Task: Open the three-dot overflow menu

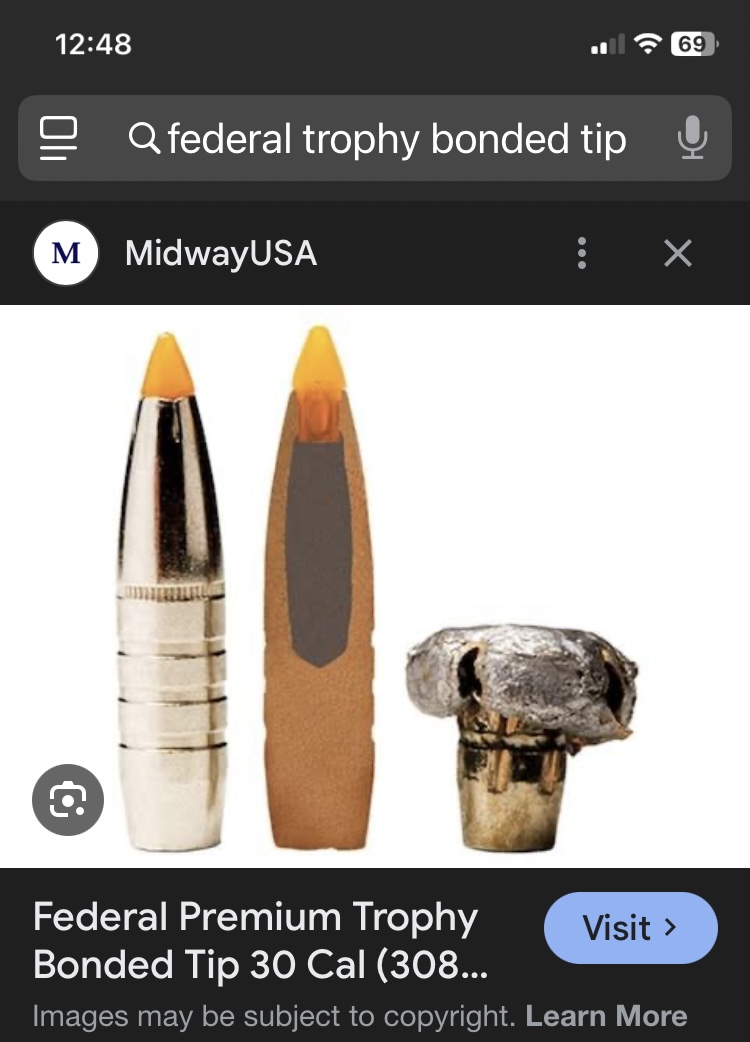Action: (581, 253)
